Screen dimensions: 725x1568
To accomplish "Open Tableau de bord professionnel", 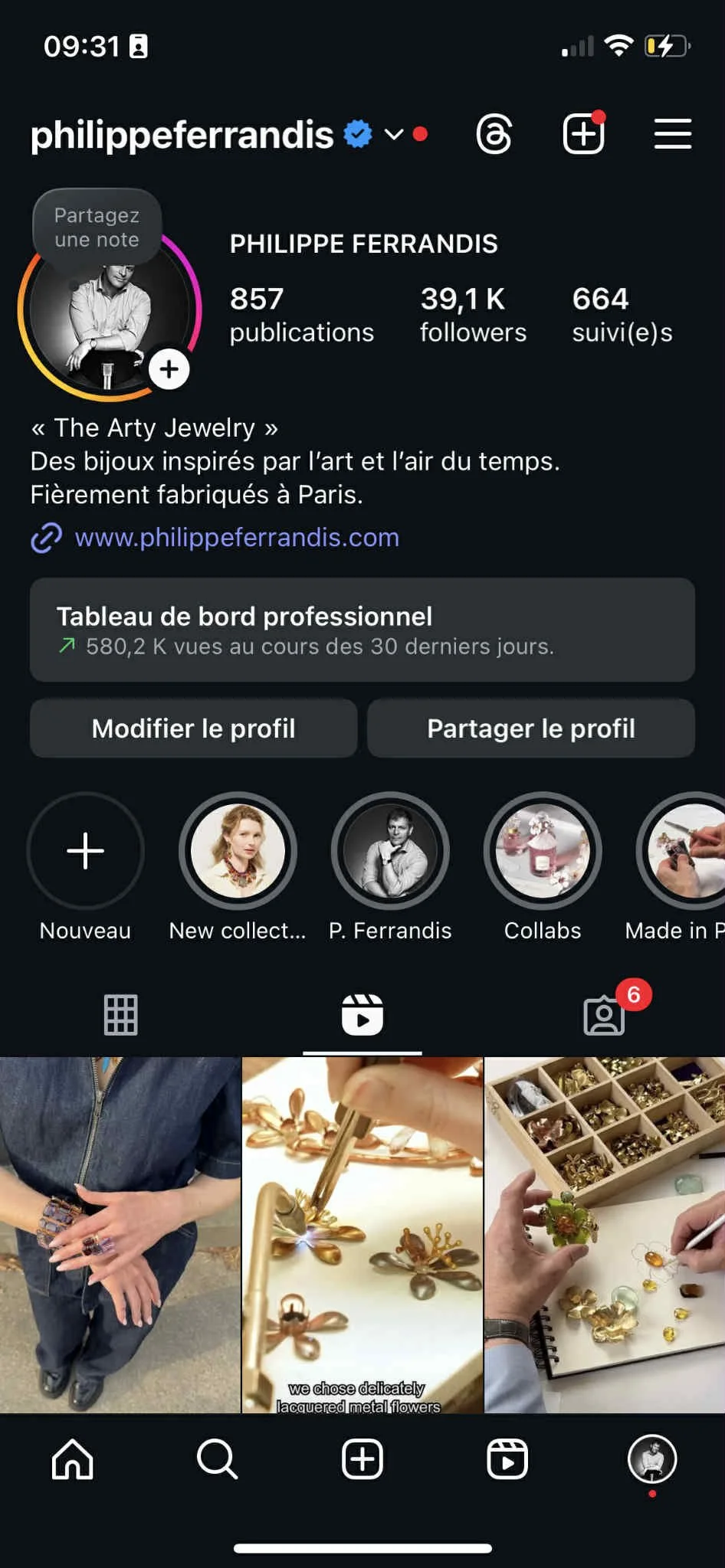I will [x=362, y=630].
